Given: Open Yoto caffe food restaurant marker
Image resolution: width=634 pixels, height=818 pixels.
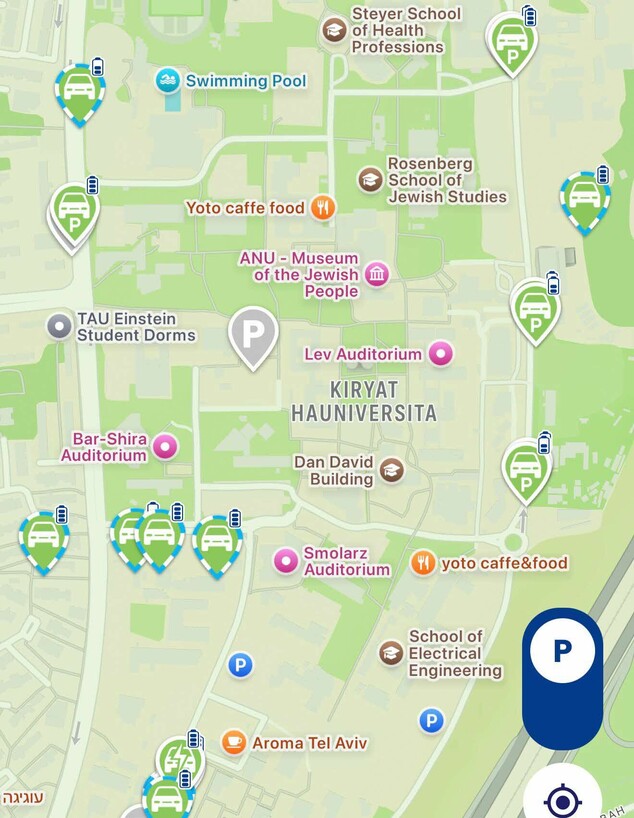Looking at the screenshot, I should pos(322,208).
